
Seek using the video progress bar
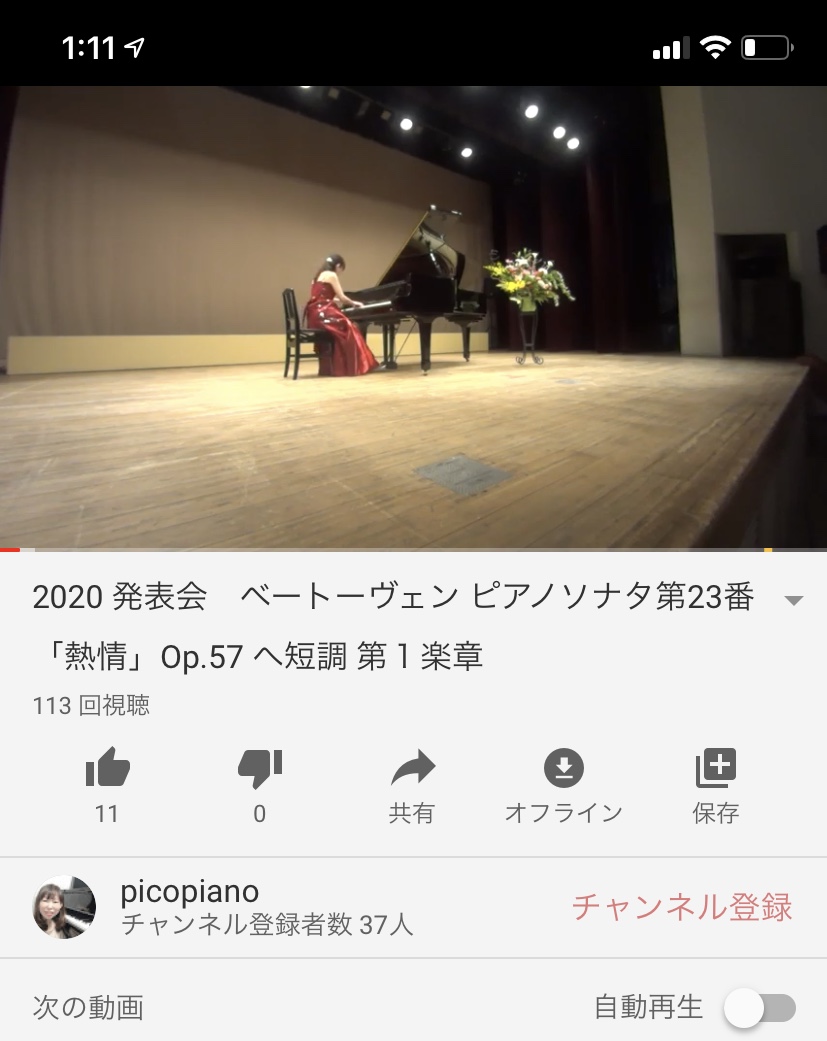413,550
